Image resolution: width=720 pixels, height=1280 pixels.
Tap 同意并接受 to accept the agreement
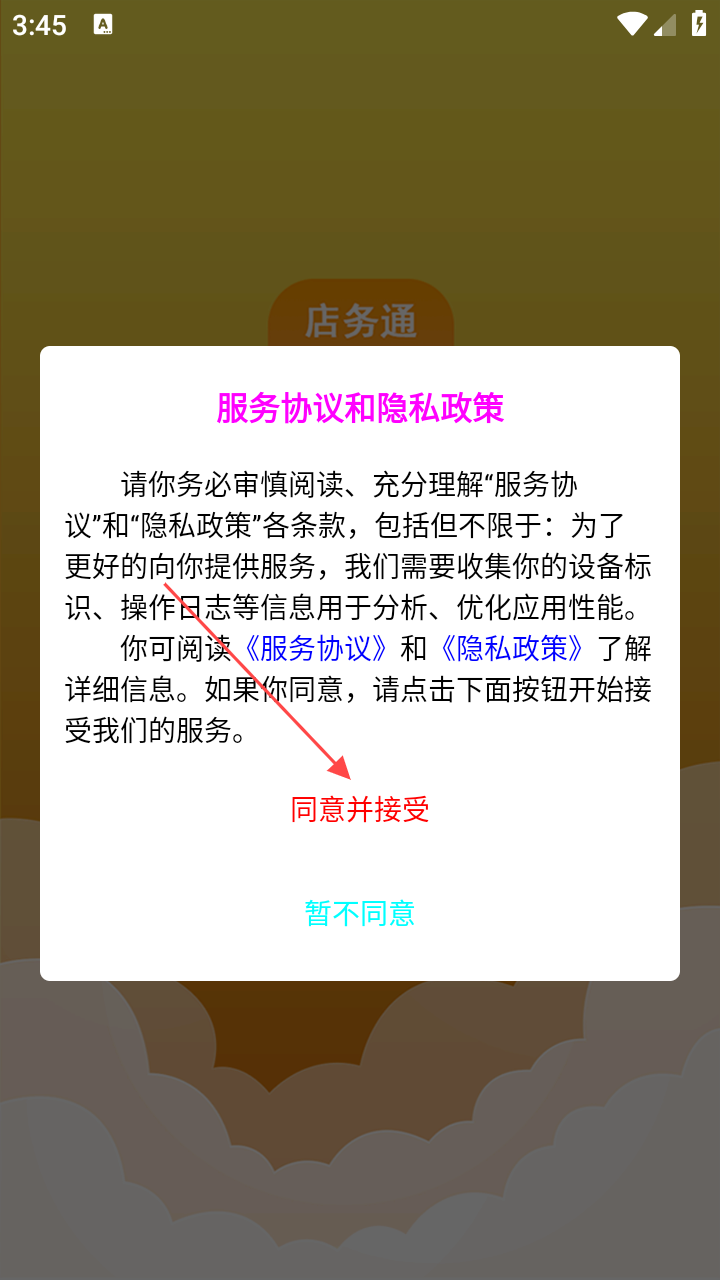(360, 809)
